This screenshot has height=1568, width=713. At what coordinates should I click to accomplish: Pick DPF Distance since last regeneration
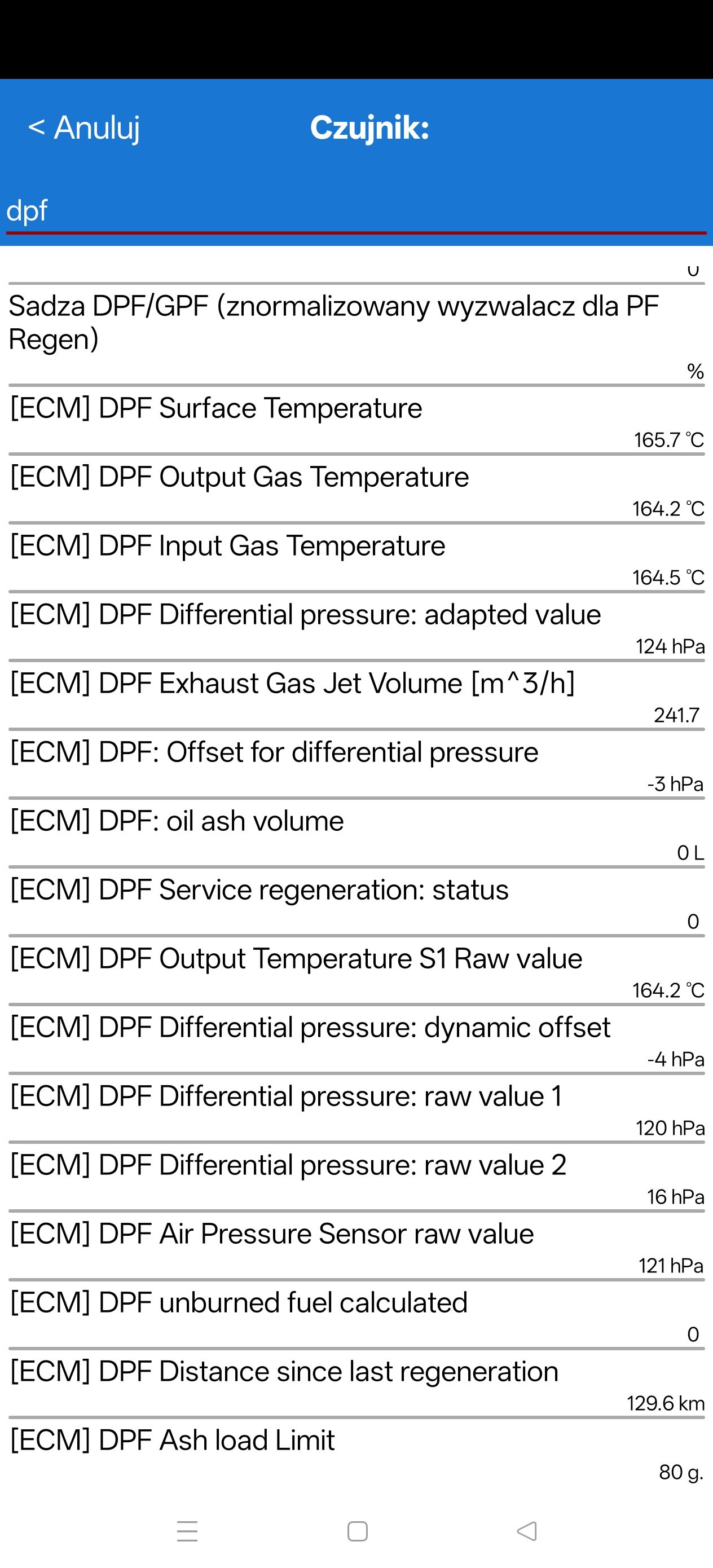(x=356, y=1384)
